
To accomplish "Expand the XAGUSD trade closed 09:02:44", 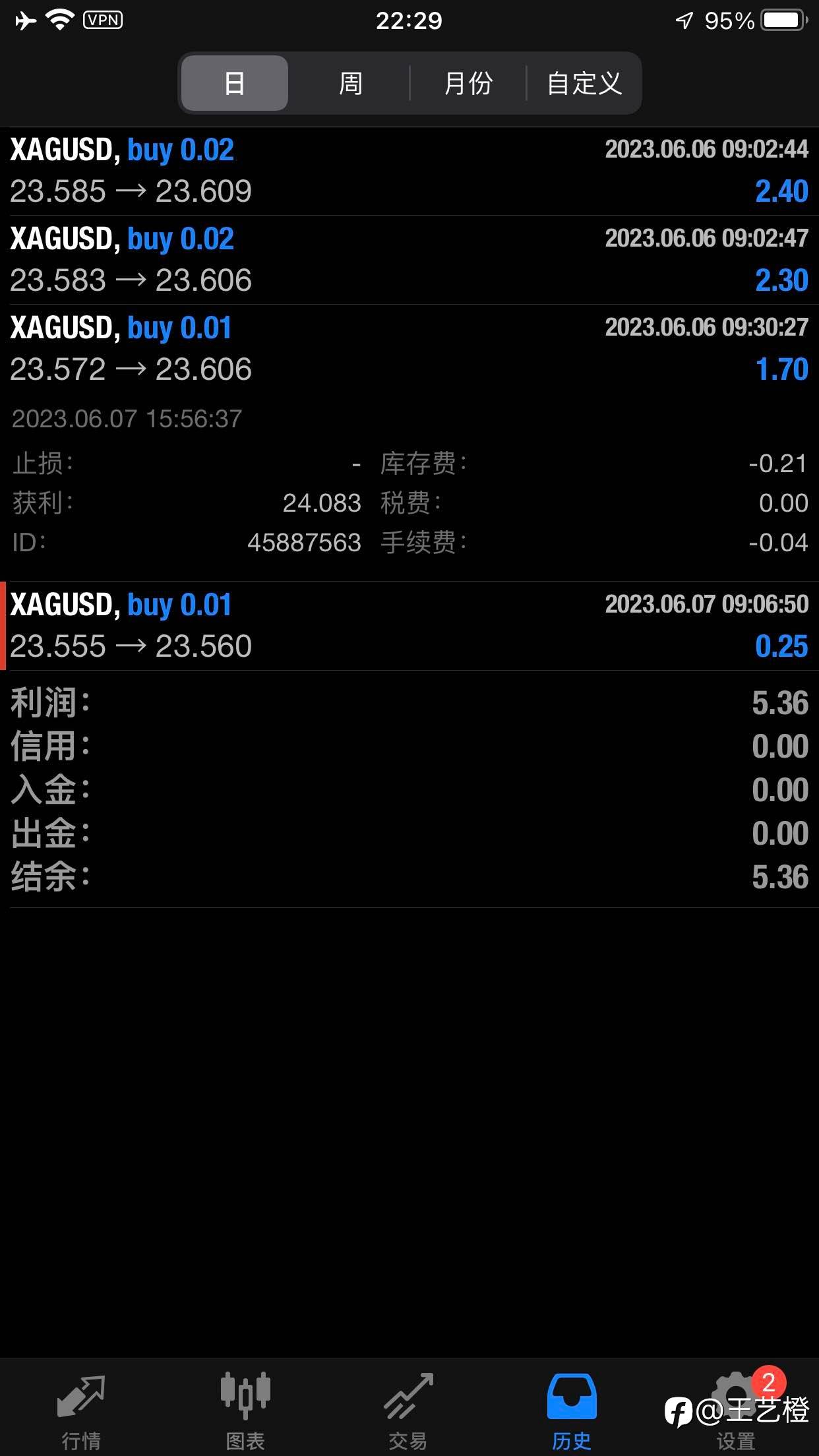I will pyautogui.click(x=409, y=171).
